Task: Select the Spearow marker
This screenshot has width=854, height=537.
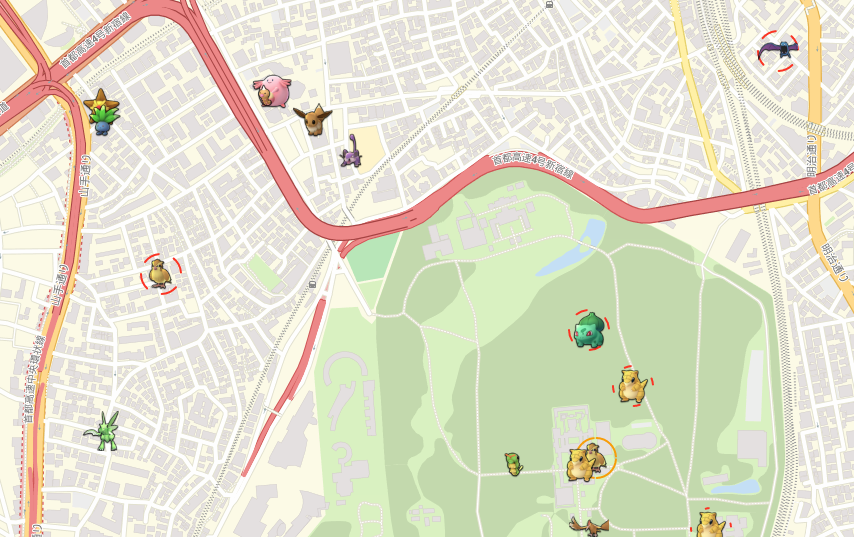Action: (x=588, y=526)
